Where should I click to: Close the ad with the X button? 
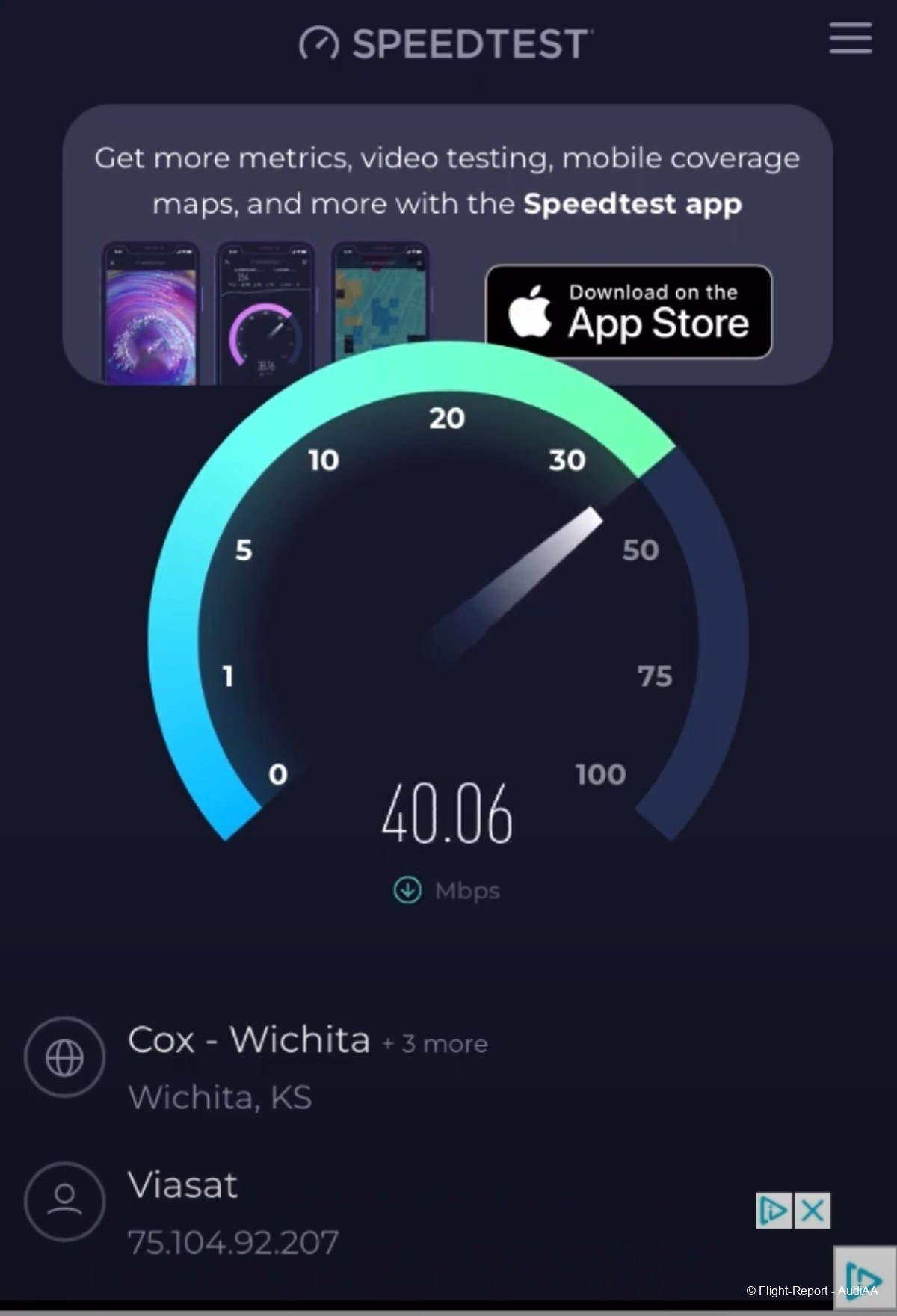[812, 1210]
